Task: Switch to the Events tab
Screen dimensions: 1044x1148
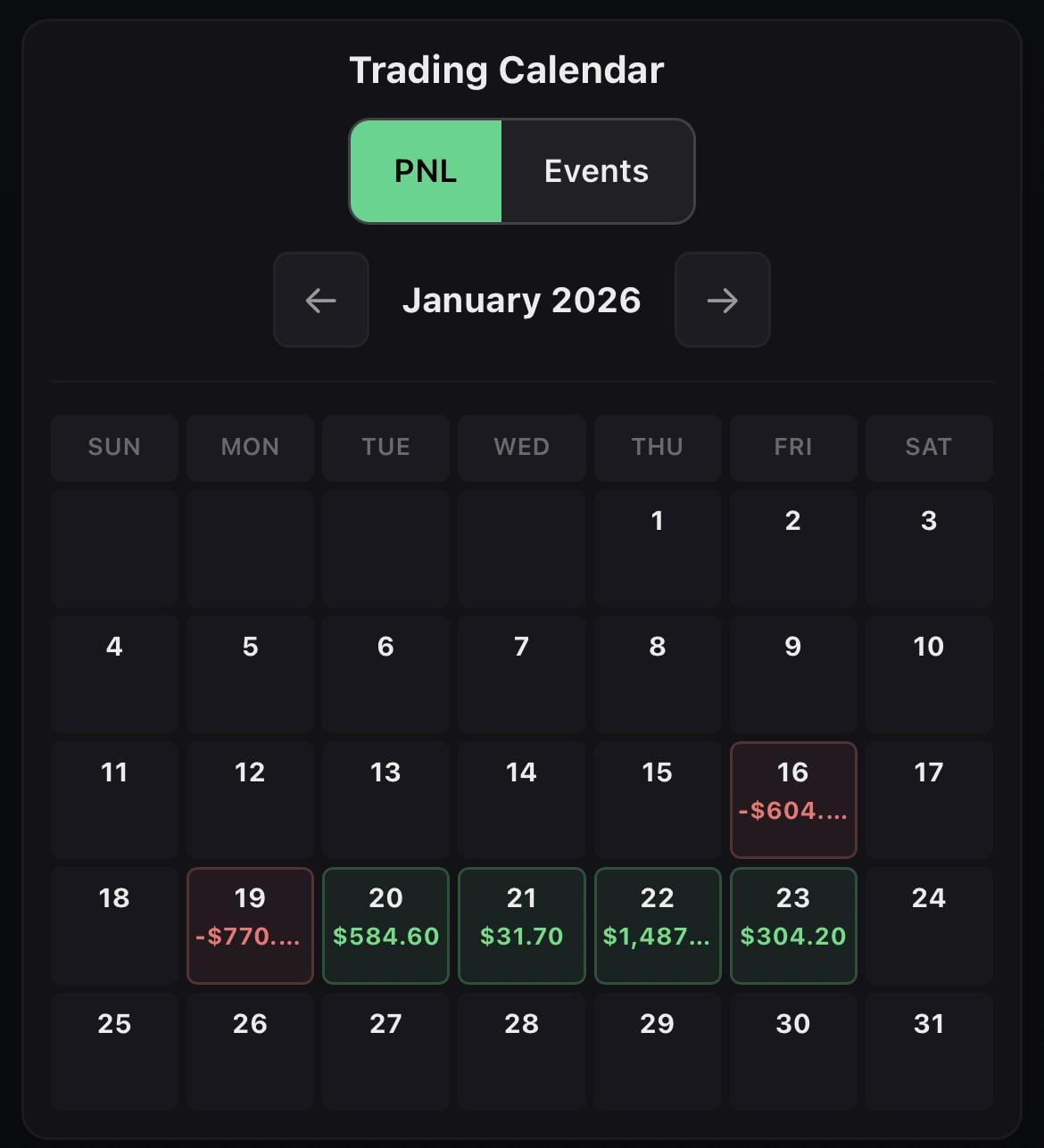Action: [x=596, y=171]
